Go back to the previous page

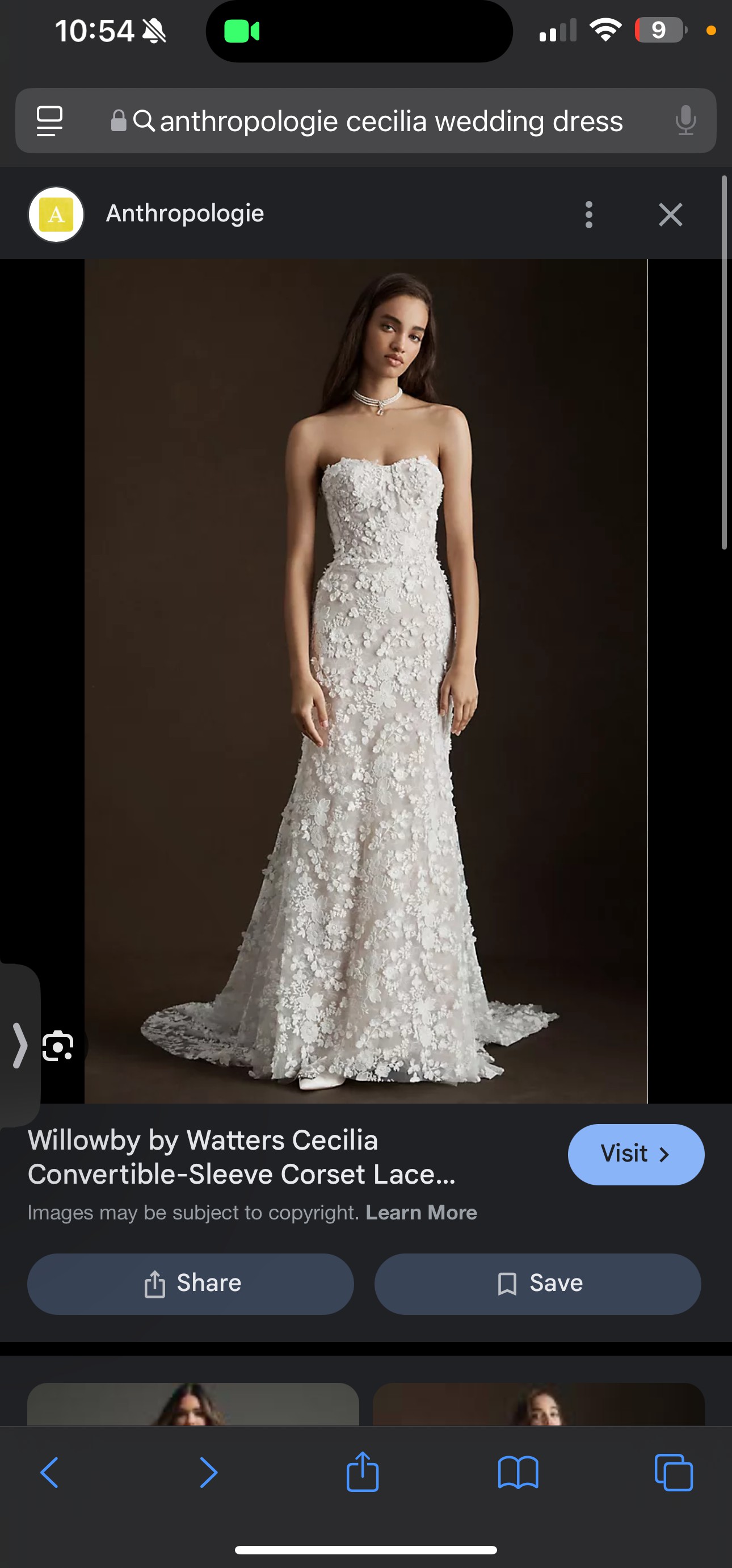pyautogui.click(x=50, y=1473)
